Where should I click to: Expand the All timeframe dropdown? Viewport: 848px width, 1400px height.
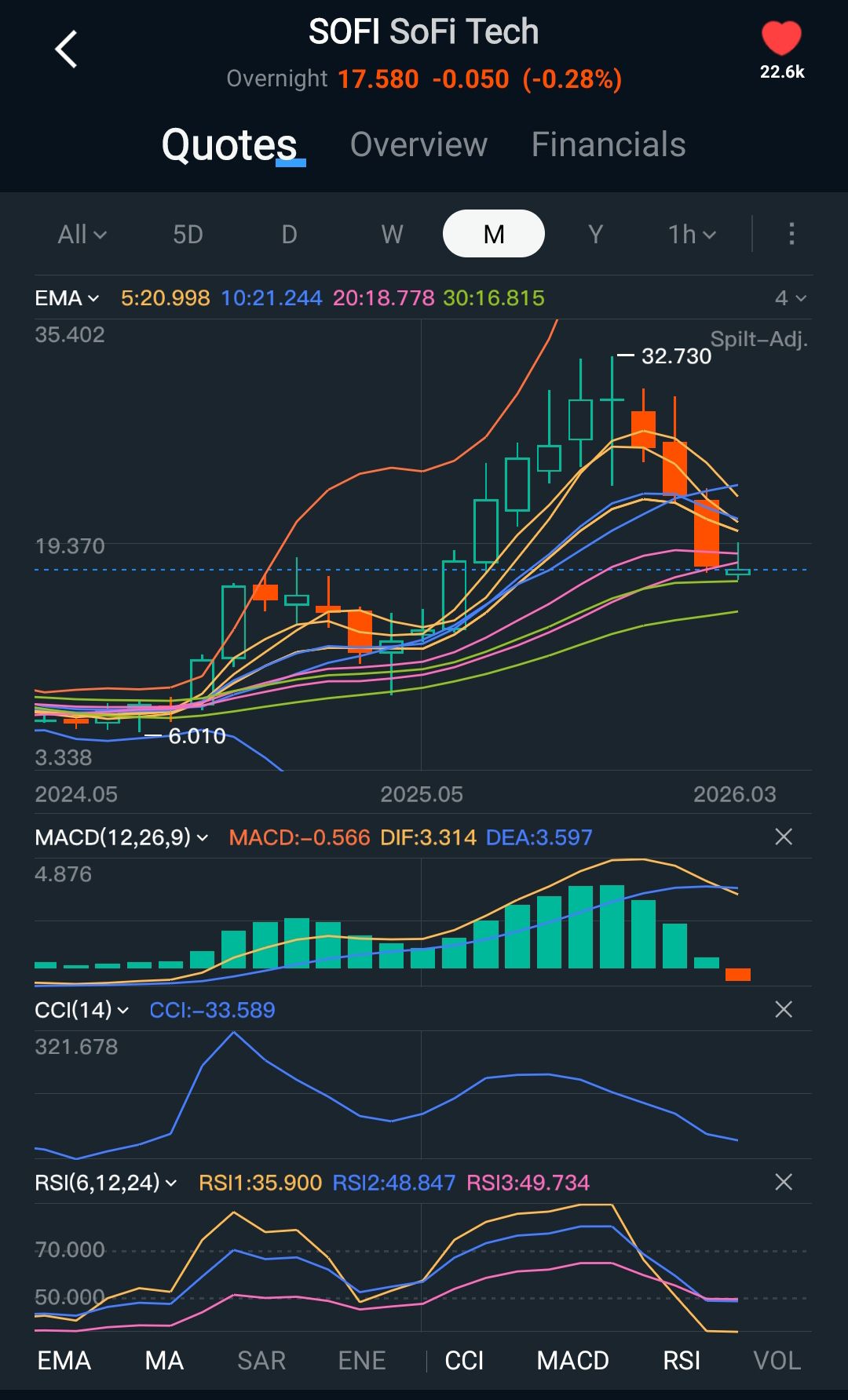pyautogui.click(x=82, y=235)
